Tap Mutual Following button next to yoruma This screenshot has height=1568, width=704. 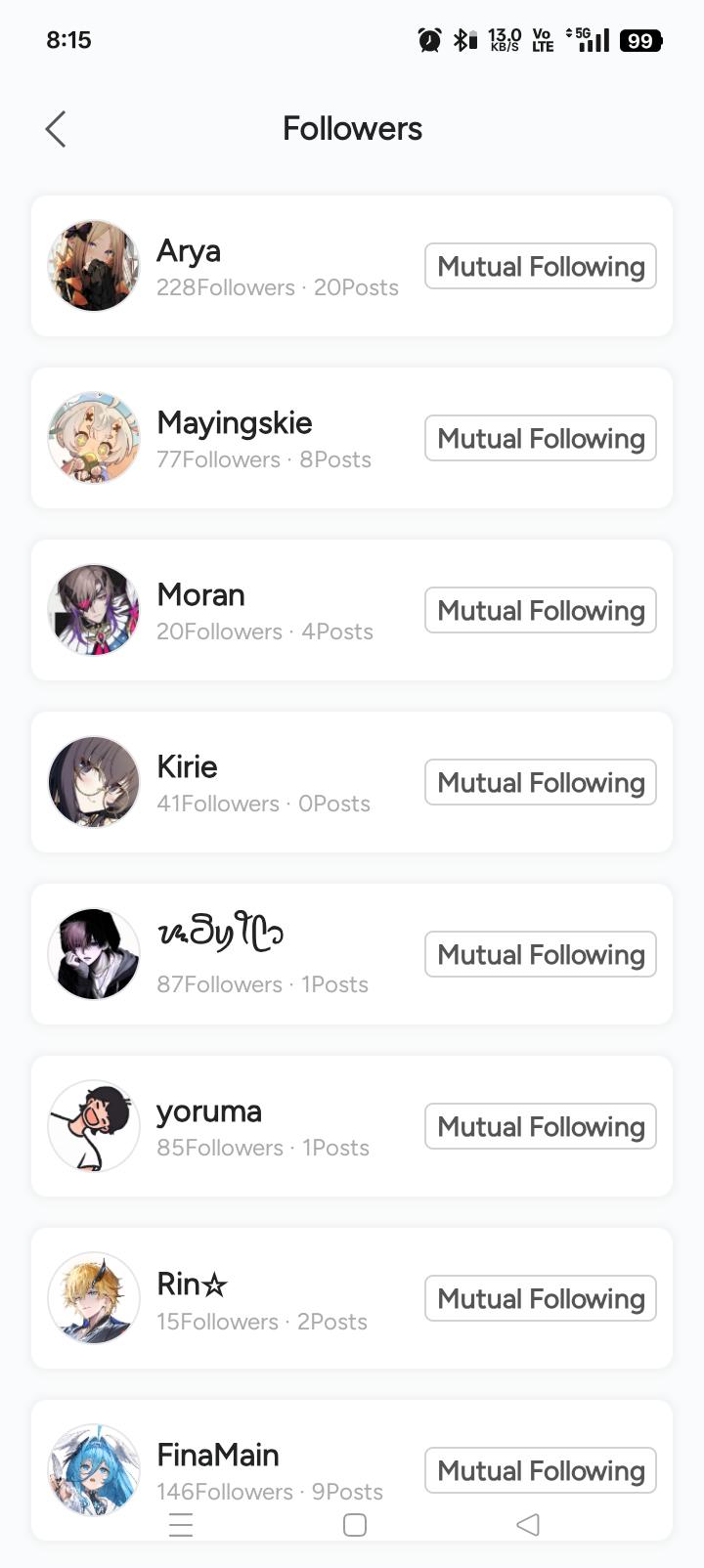[x=540, y=1127]
